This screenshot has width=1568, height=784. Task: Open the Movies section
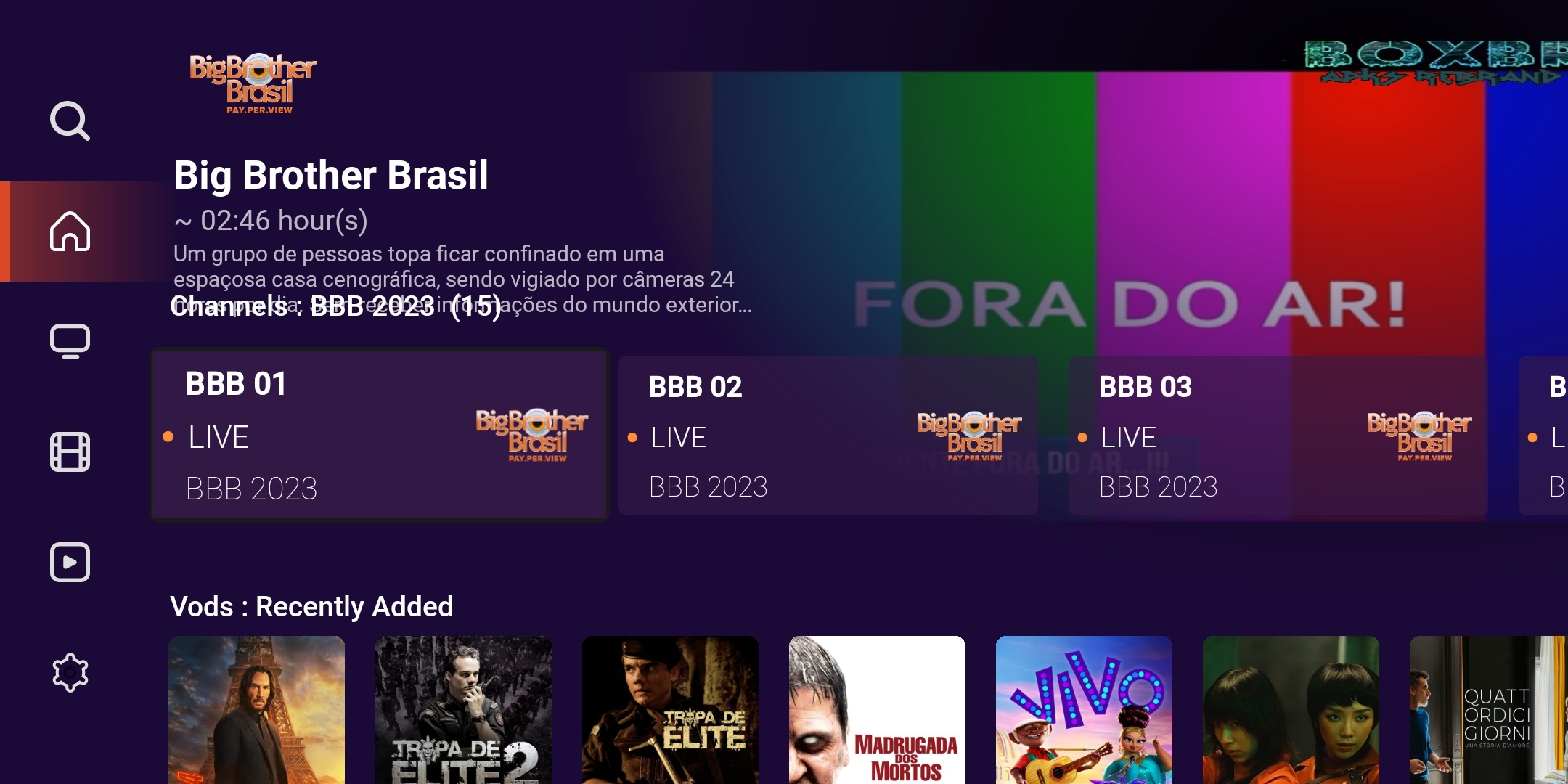click(70, 452)
